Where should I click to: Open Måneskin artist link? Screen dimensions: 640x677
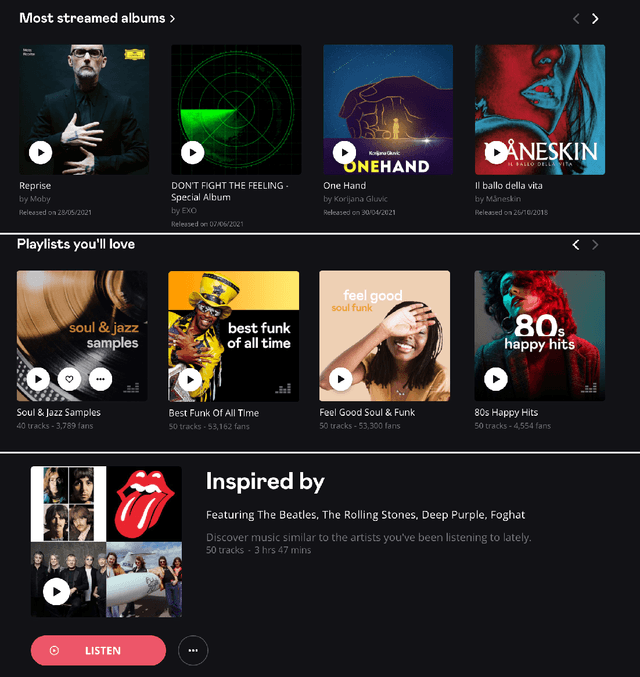click(500, 199)
